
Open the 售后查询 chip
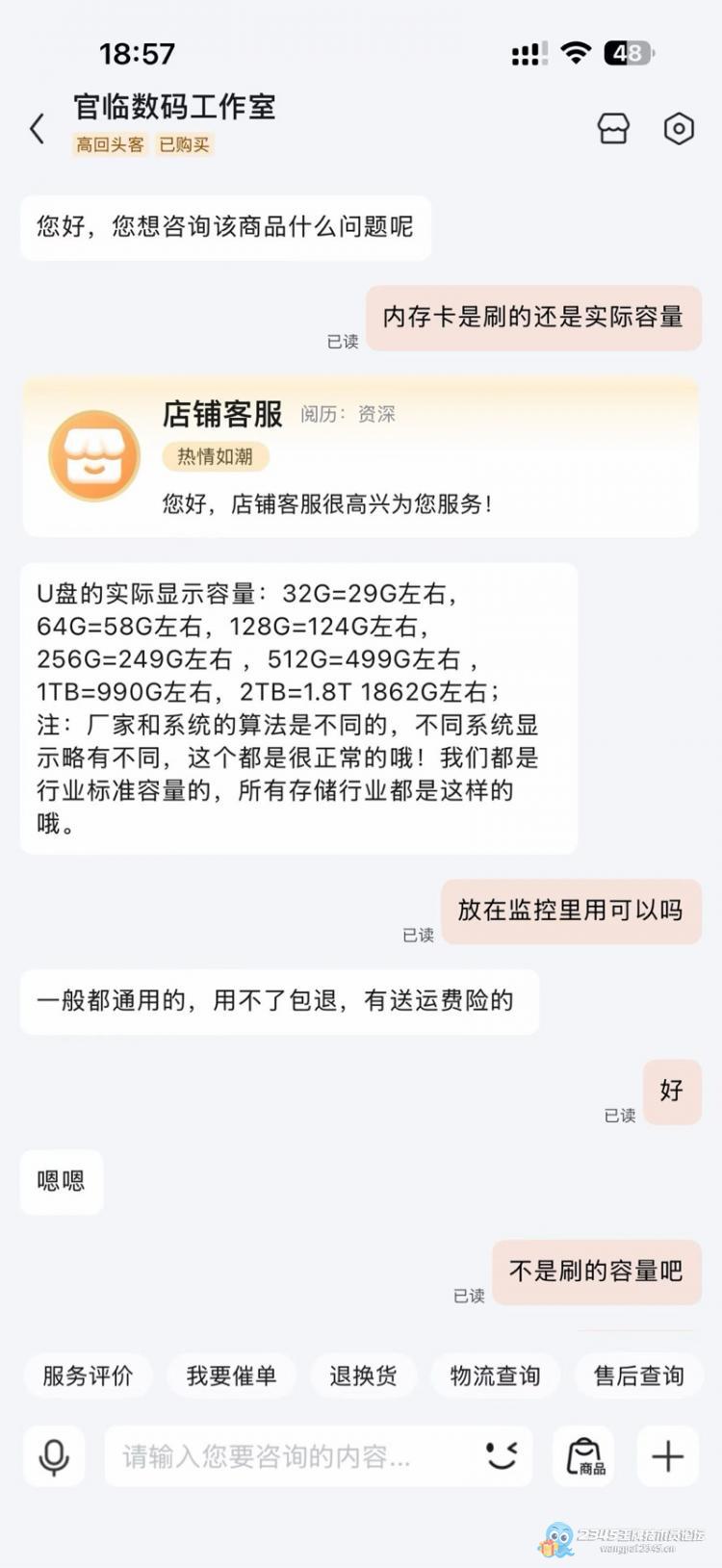pos(638,1375)
